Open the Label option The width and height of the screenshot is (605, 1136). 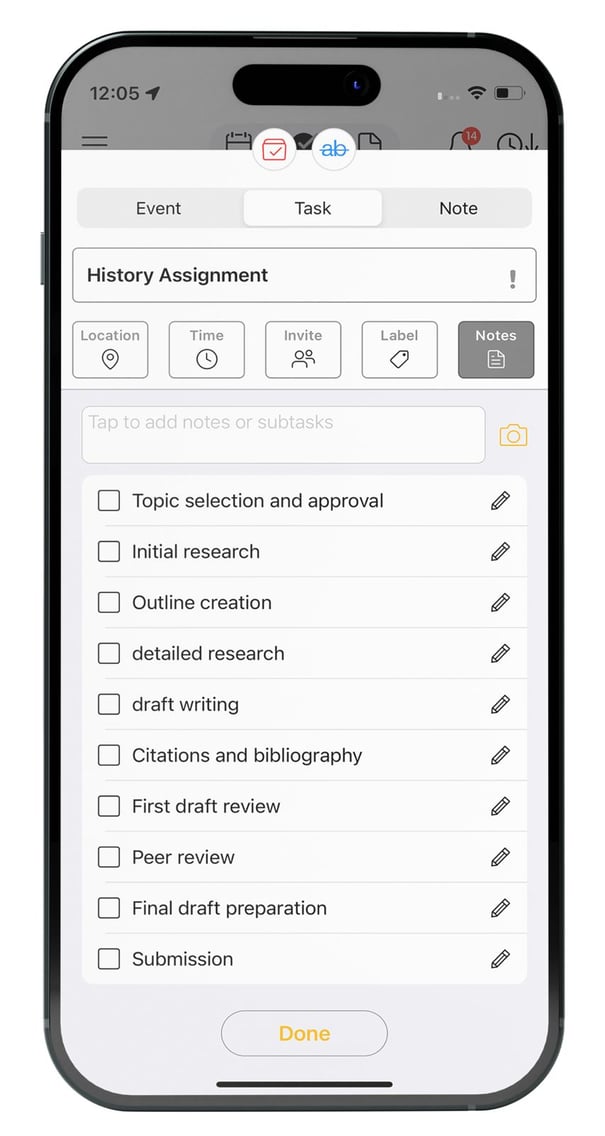(399, 349)
